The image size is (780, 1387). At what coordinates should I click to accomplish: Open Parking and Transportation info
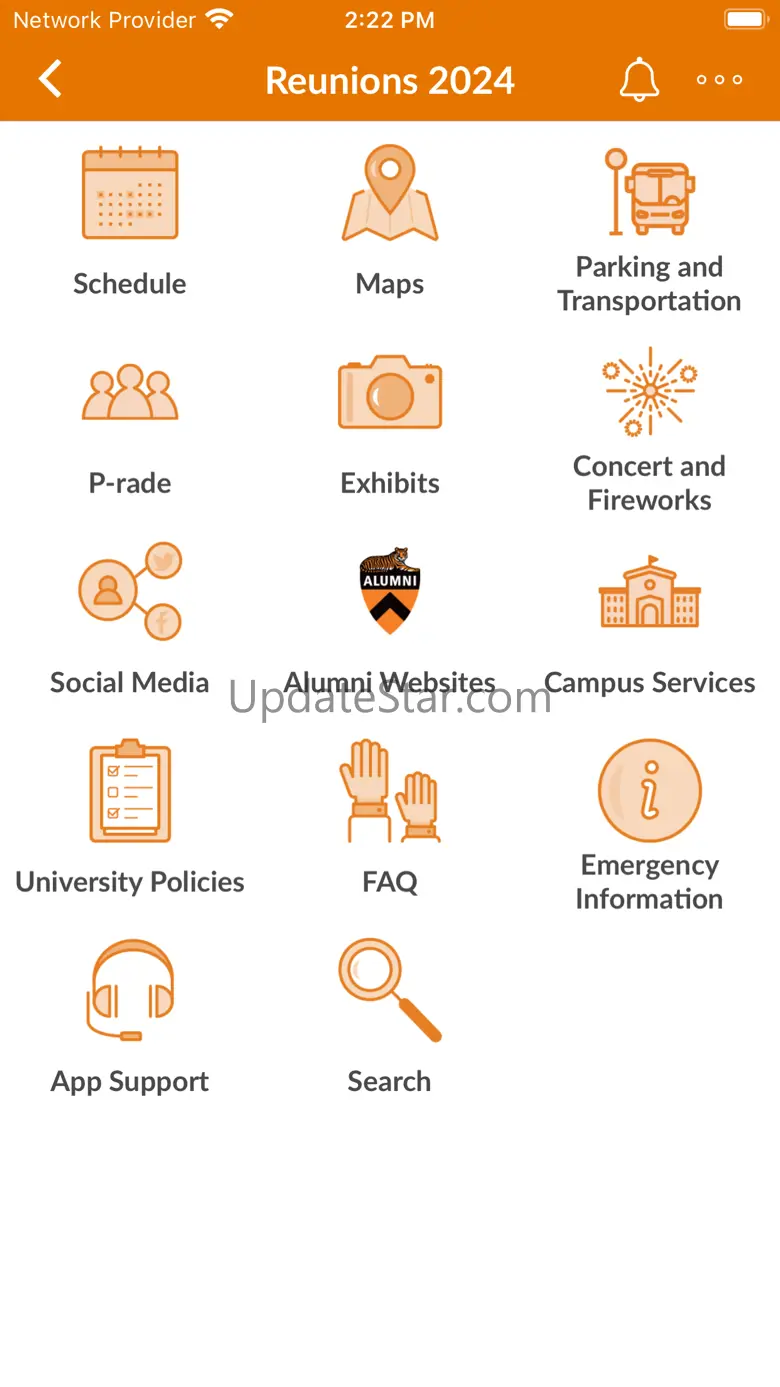click(x=649, y=228)
